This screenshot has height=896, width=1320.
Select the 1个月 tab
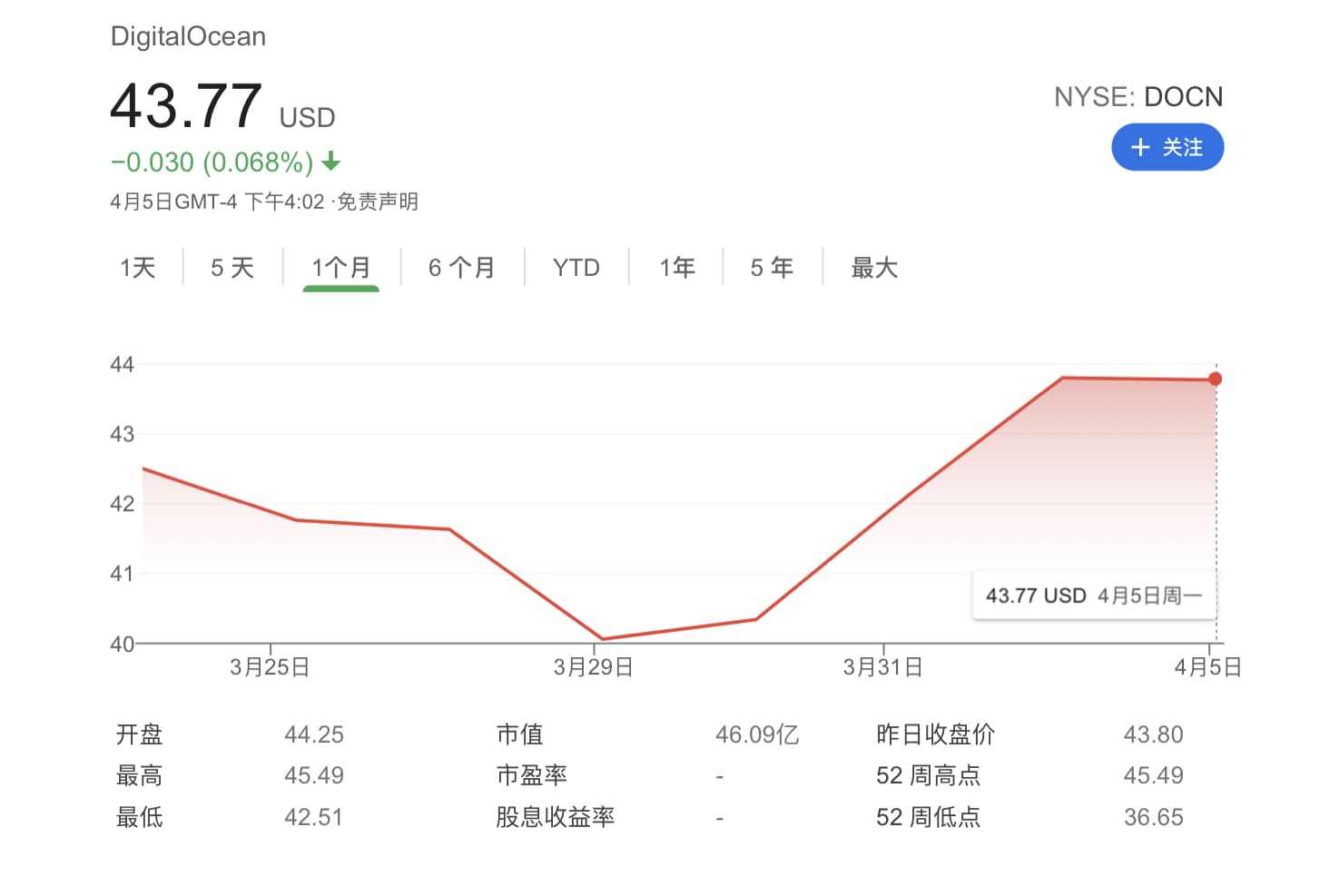coord(341,268)
